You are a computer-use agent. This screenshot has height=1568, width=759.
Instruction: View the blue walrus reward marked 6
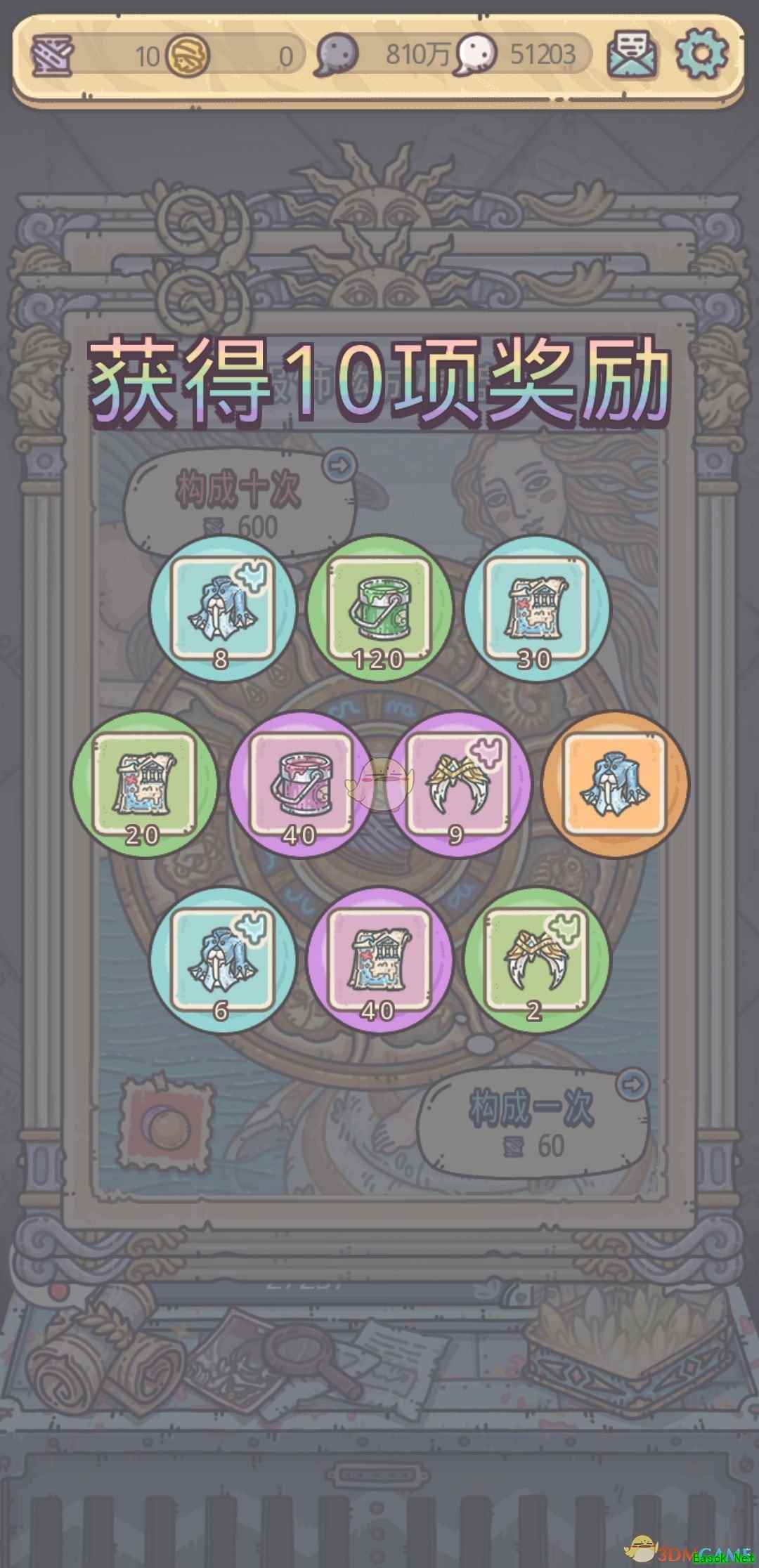pos(223,960)
